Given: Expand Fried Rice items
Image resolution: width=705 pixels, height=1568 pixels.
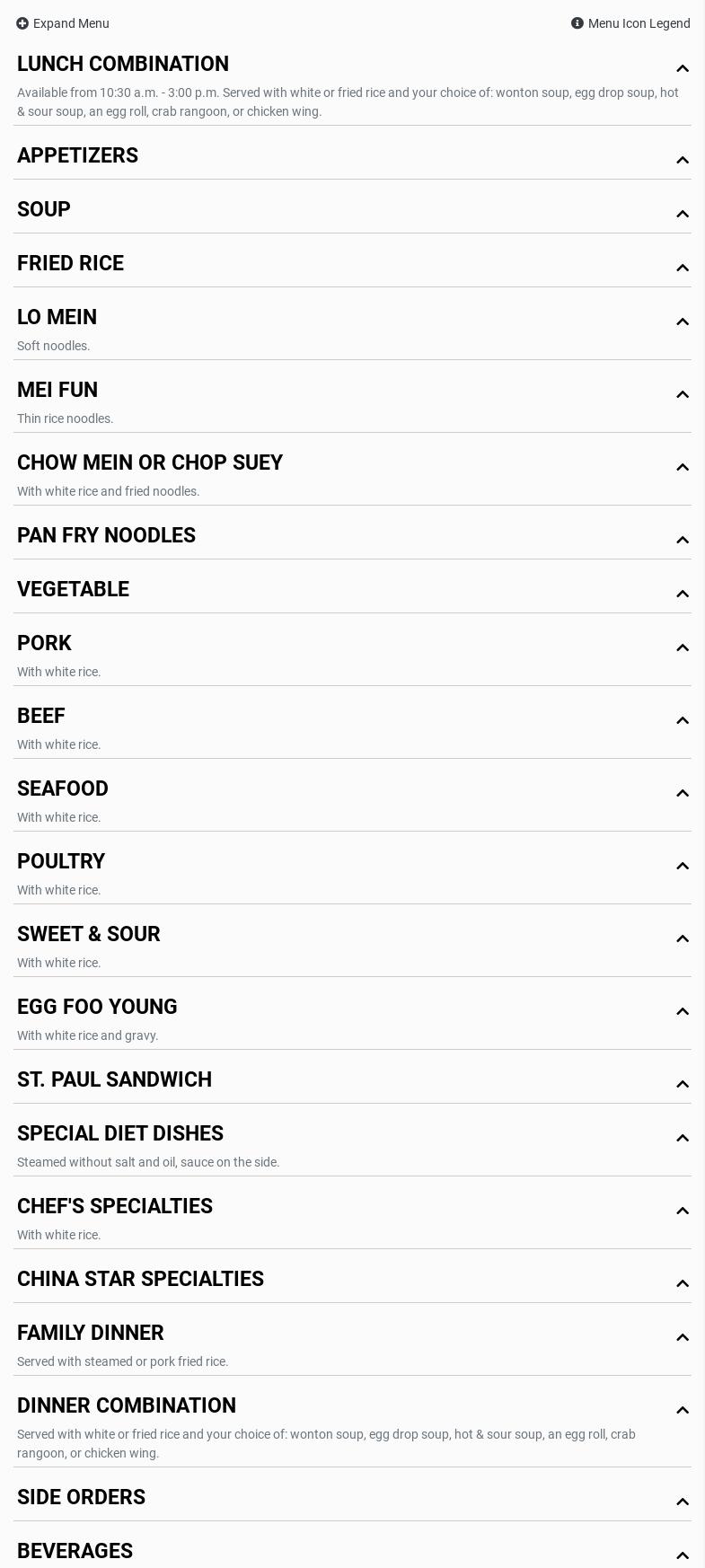Looking at the screenshot, I should [x=71, y=263].
